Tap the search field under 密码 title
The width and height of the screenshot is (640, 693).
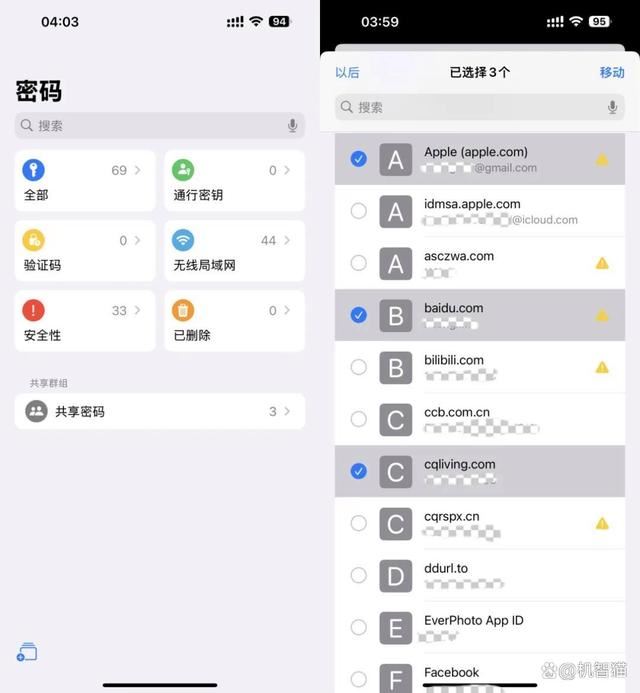[160, 125]
